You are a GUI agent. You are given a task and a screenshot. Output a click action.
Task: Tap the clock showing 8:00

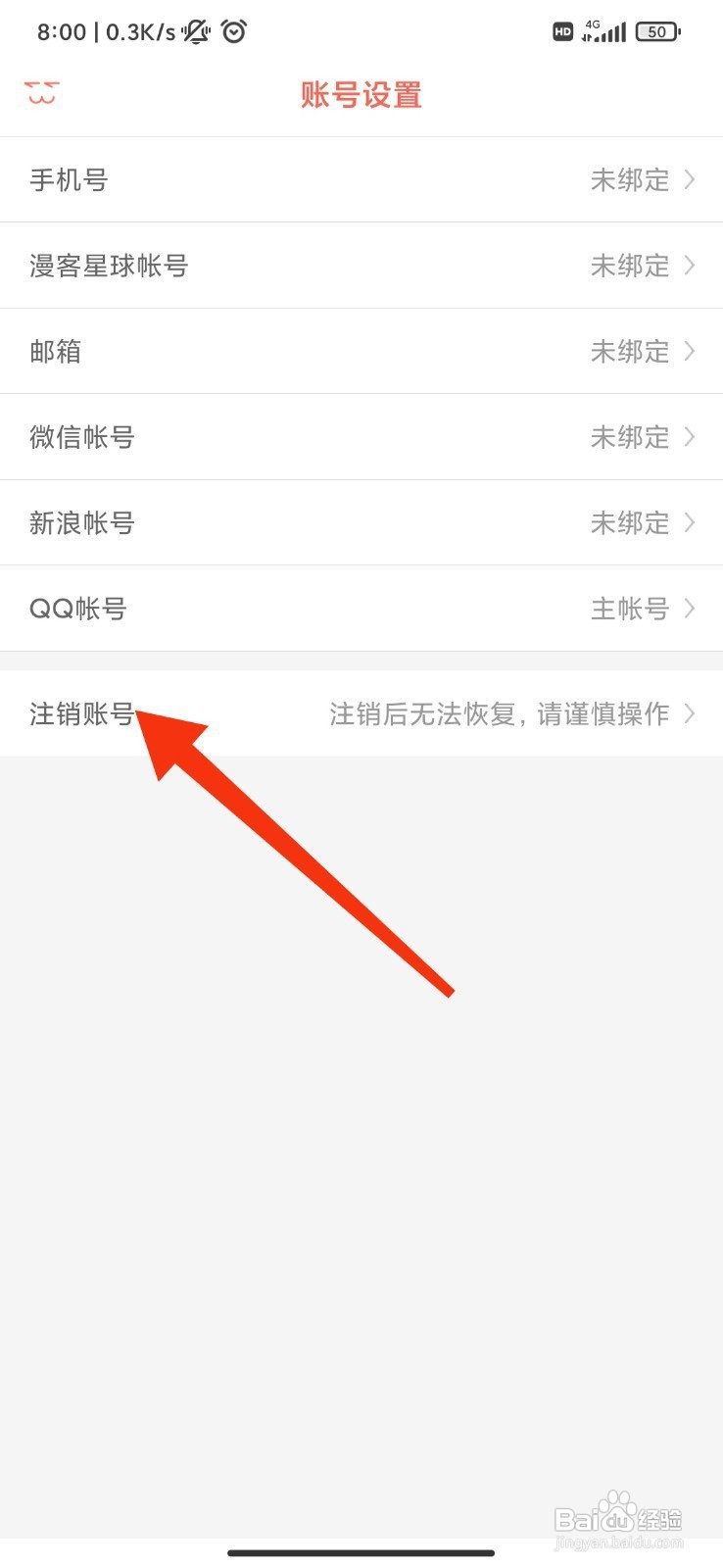click(62, 31)
